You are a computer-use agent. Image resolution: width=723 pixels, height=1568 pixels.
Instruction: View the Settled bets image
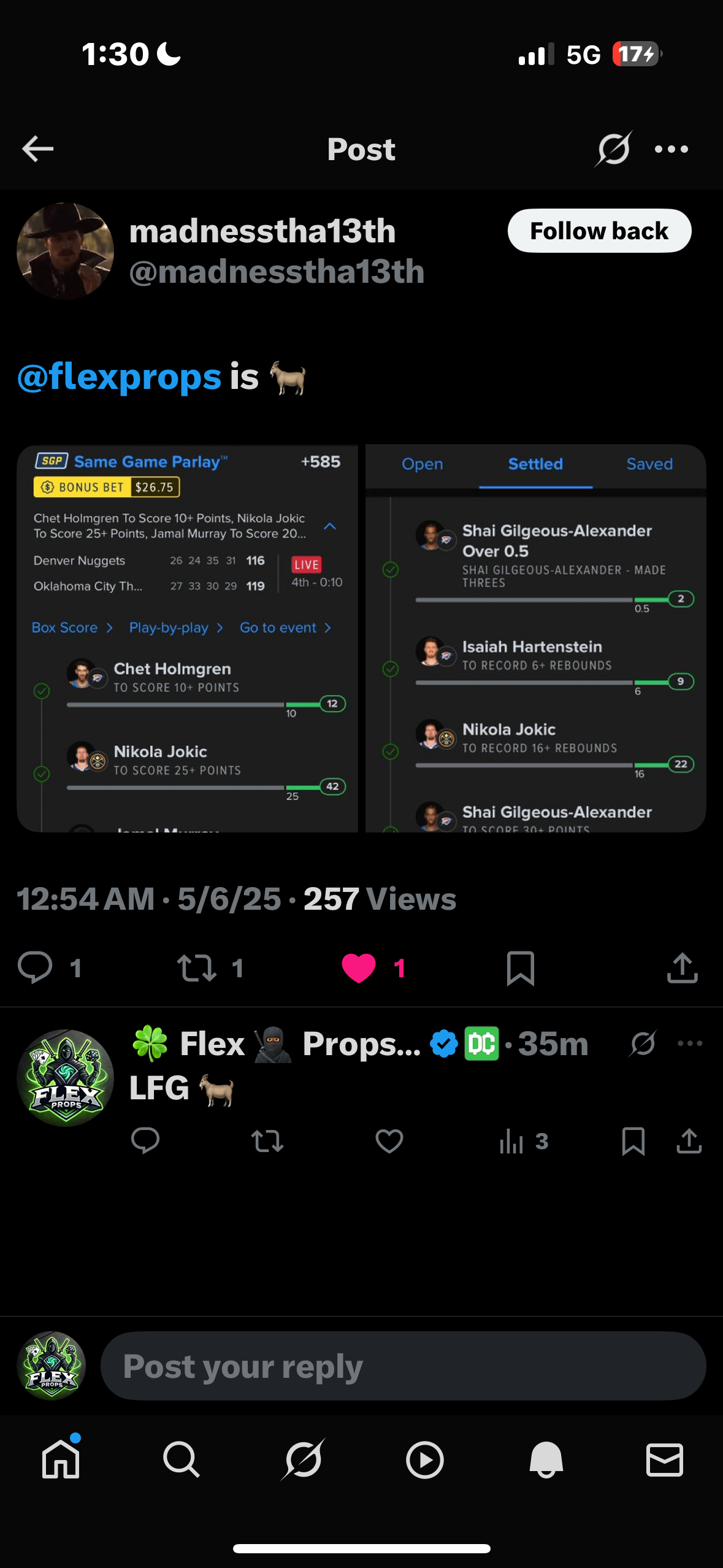point(535,638)
